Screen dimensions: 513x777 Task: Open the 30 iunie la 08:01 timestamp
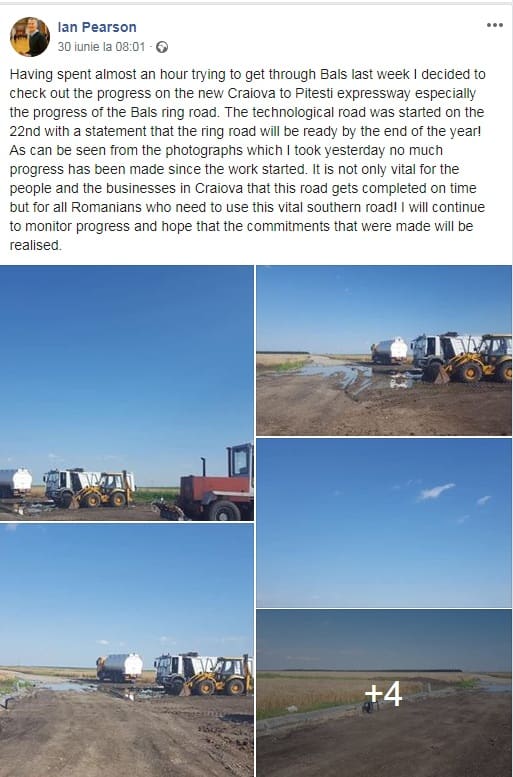pos(101,47)
